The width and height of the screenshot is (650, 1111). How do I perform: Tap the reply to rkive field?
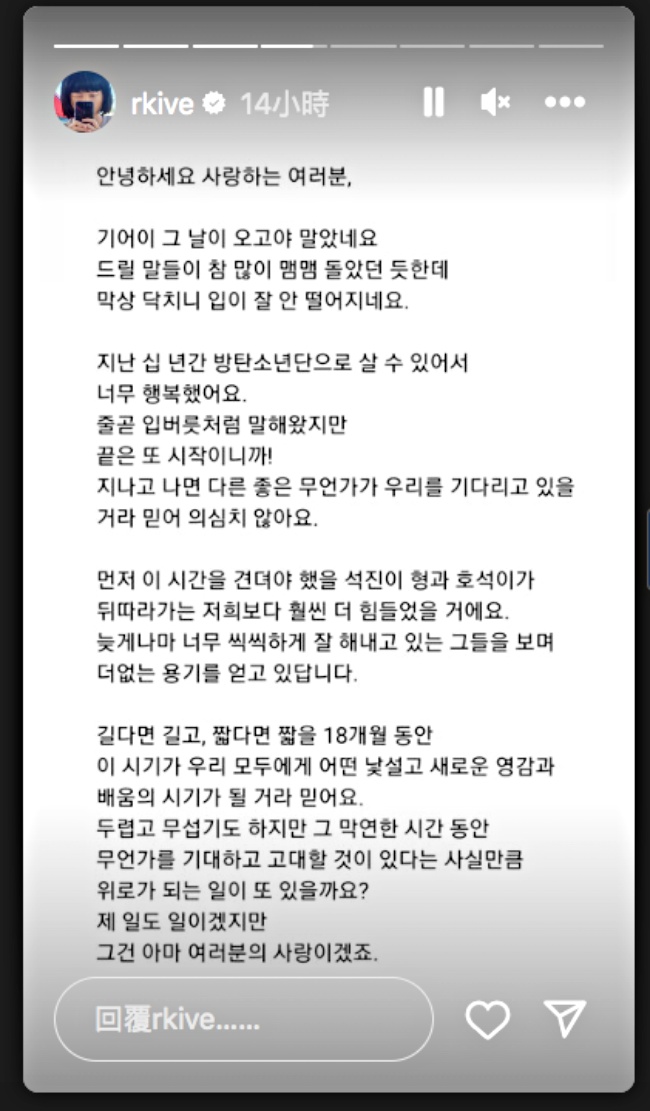pos(243,1019)
